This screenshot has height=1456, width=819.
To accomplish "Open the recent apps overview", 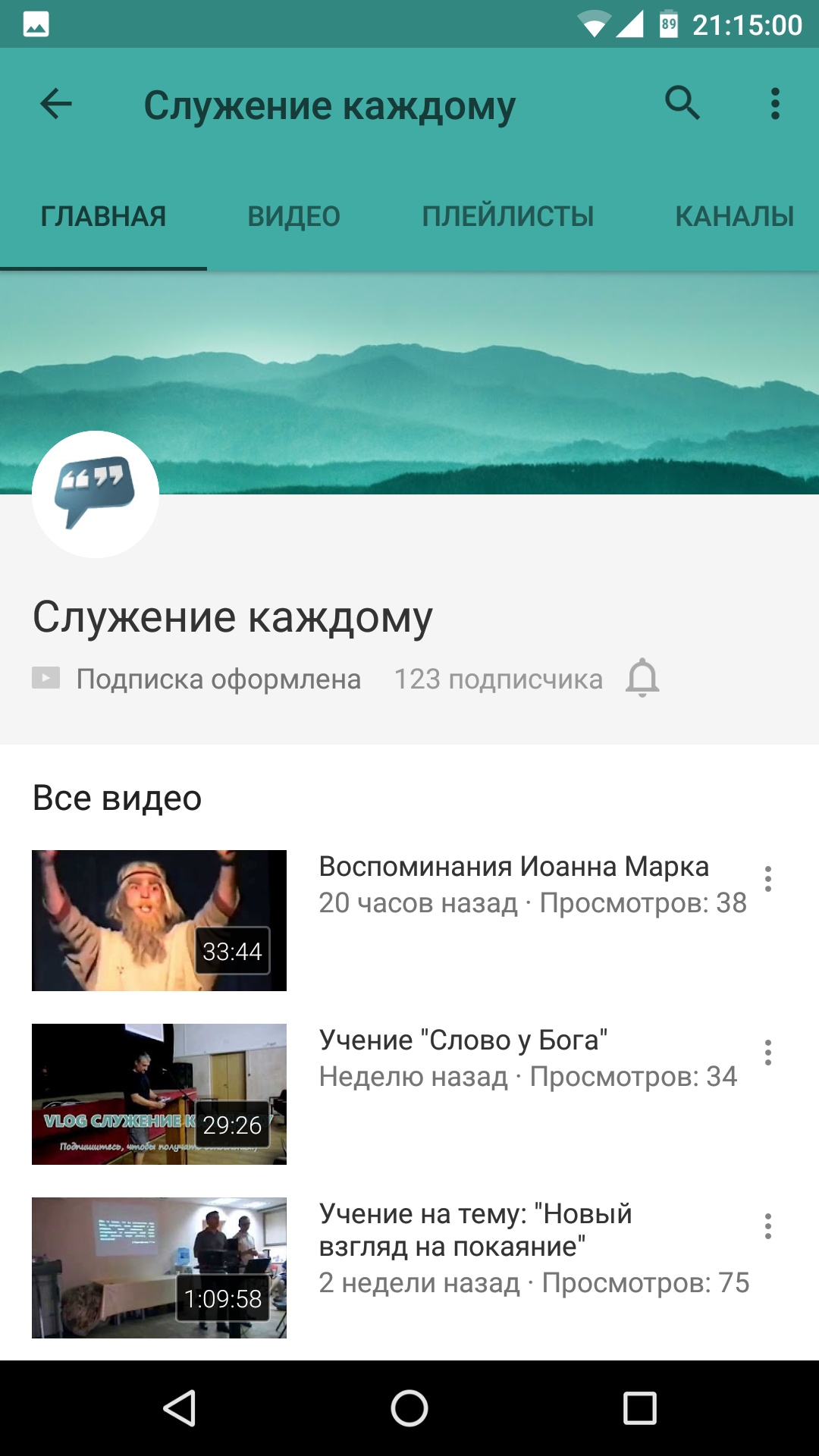I will coord(639,1408).
